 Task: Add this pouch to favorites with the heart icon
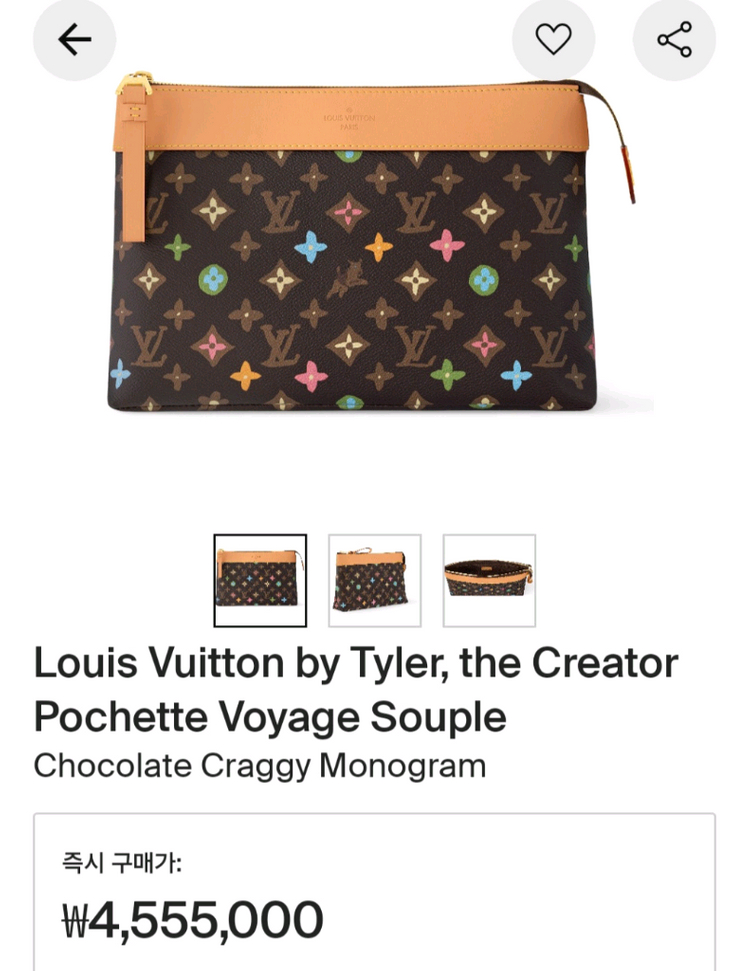[553, 40]
